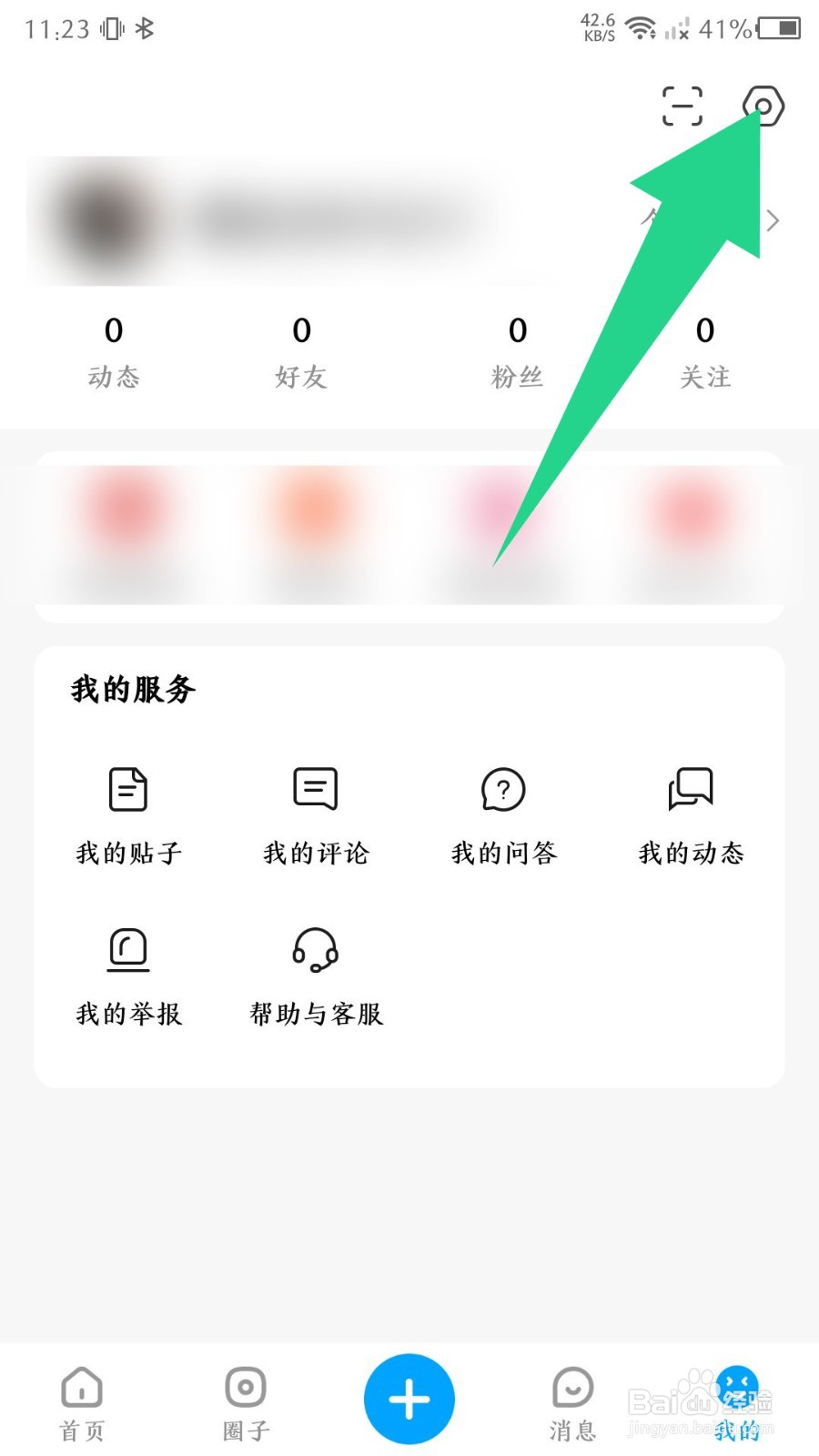Screen dimensions: 819x1456
Task: Open the 消息 (Messages) tab
Action: [x=571, y=1401]
